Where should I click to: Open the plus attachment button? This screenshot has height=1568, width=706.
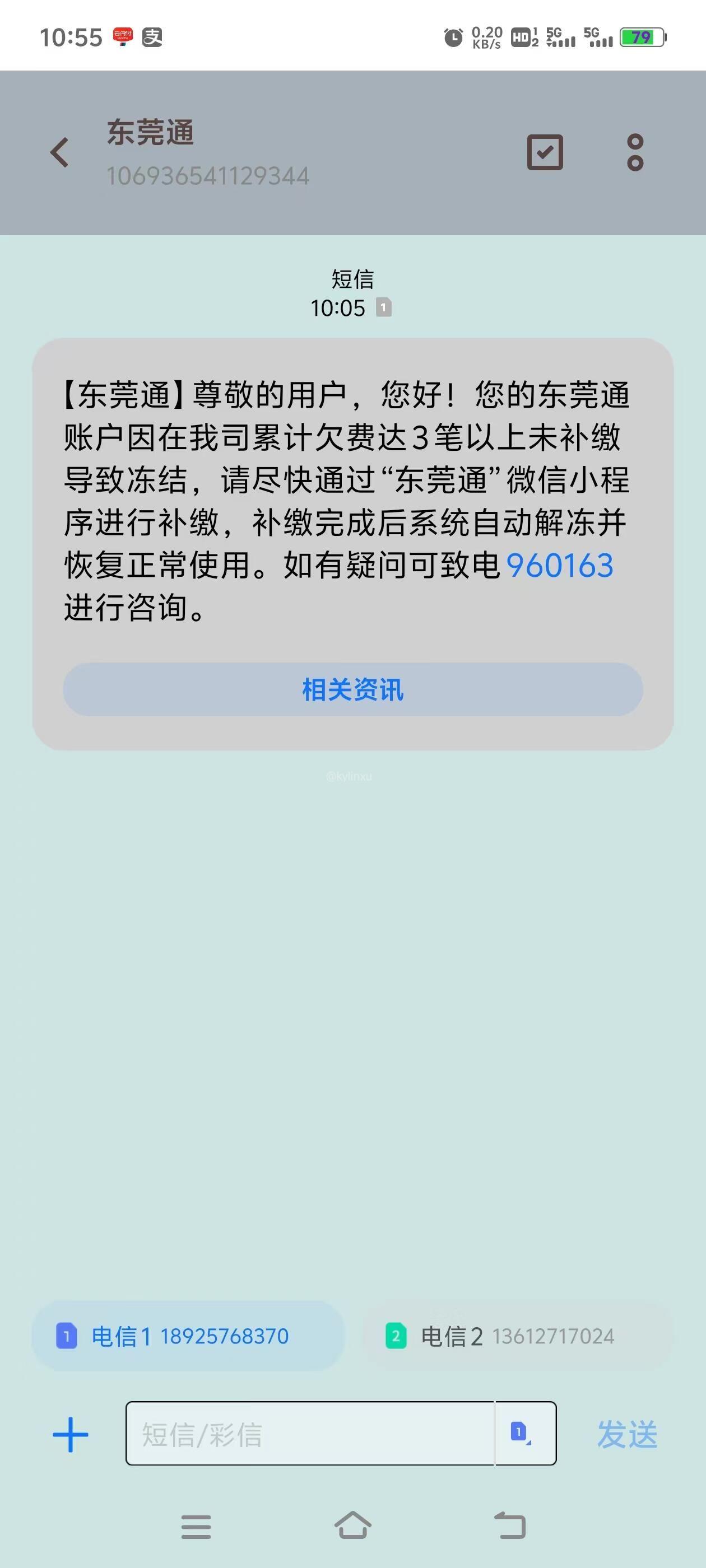point(71,1435)
